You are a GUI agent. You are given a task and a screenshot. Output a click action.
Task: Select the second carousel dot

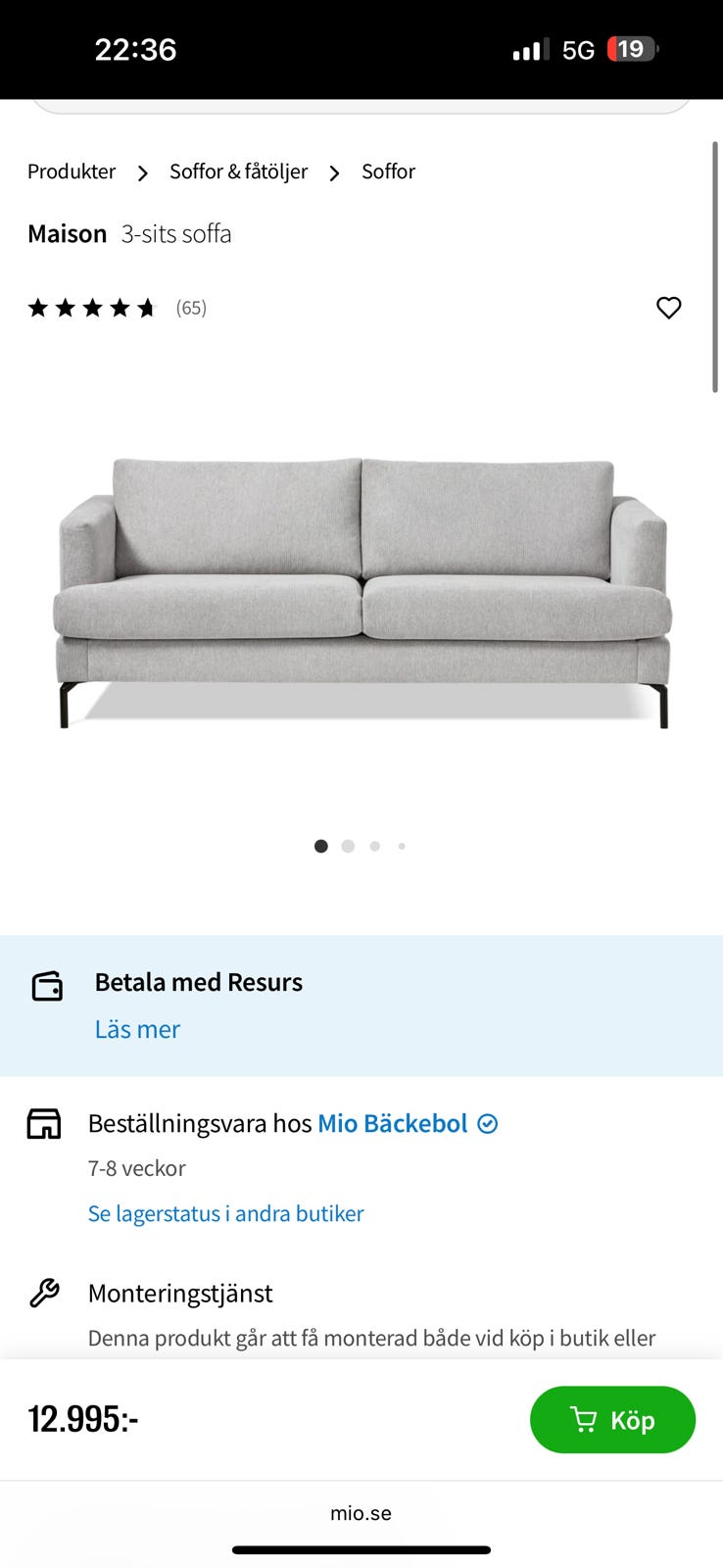[347, 846]
